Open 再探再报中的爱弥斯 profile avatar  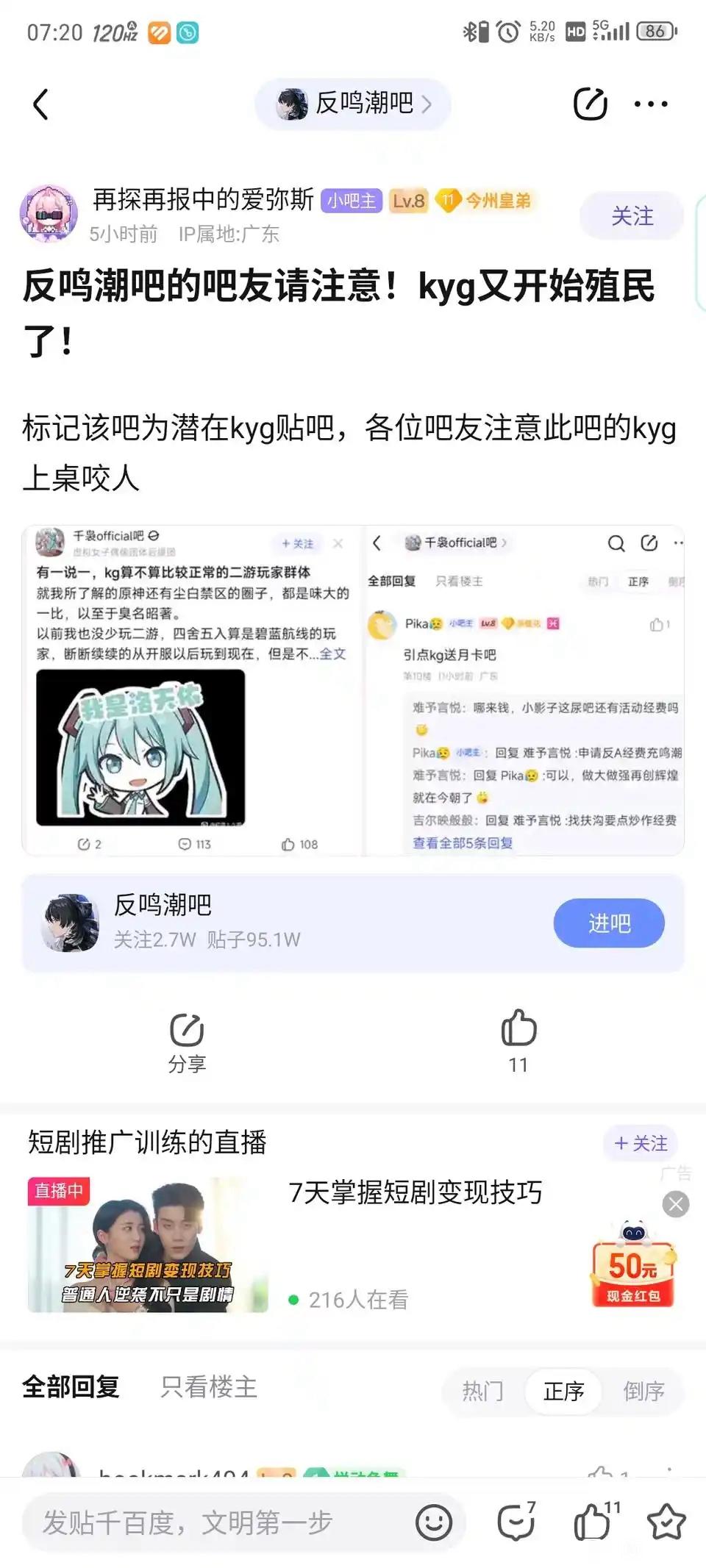coord(49,214)
